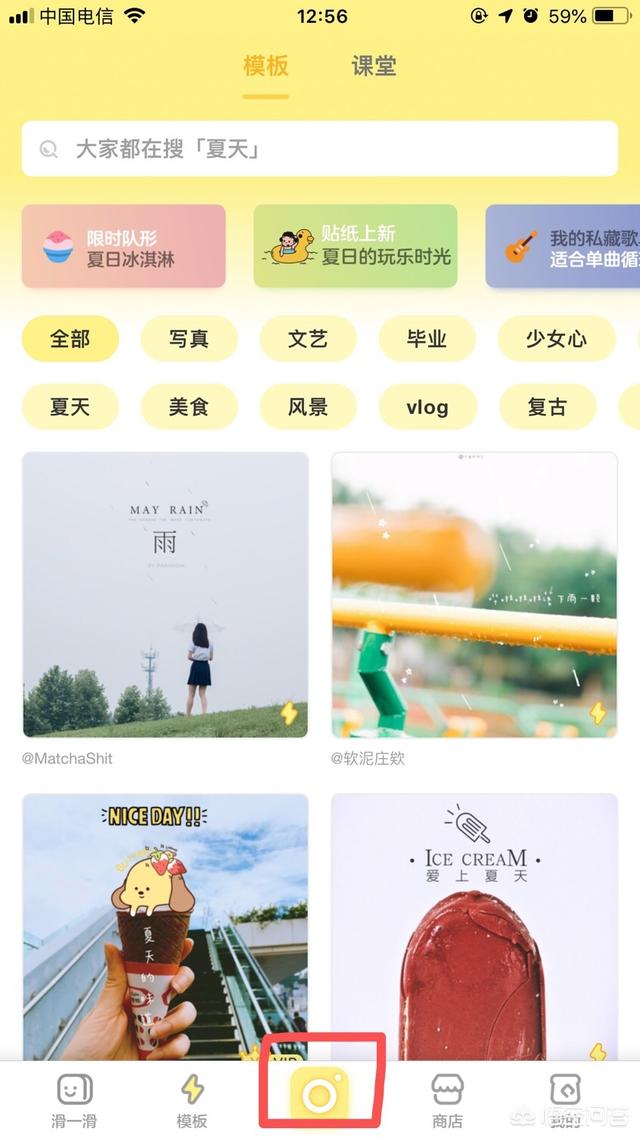Choose the 少女心 category chip
This screenshot has width=640, height=1138.
(556, 339)
